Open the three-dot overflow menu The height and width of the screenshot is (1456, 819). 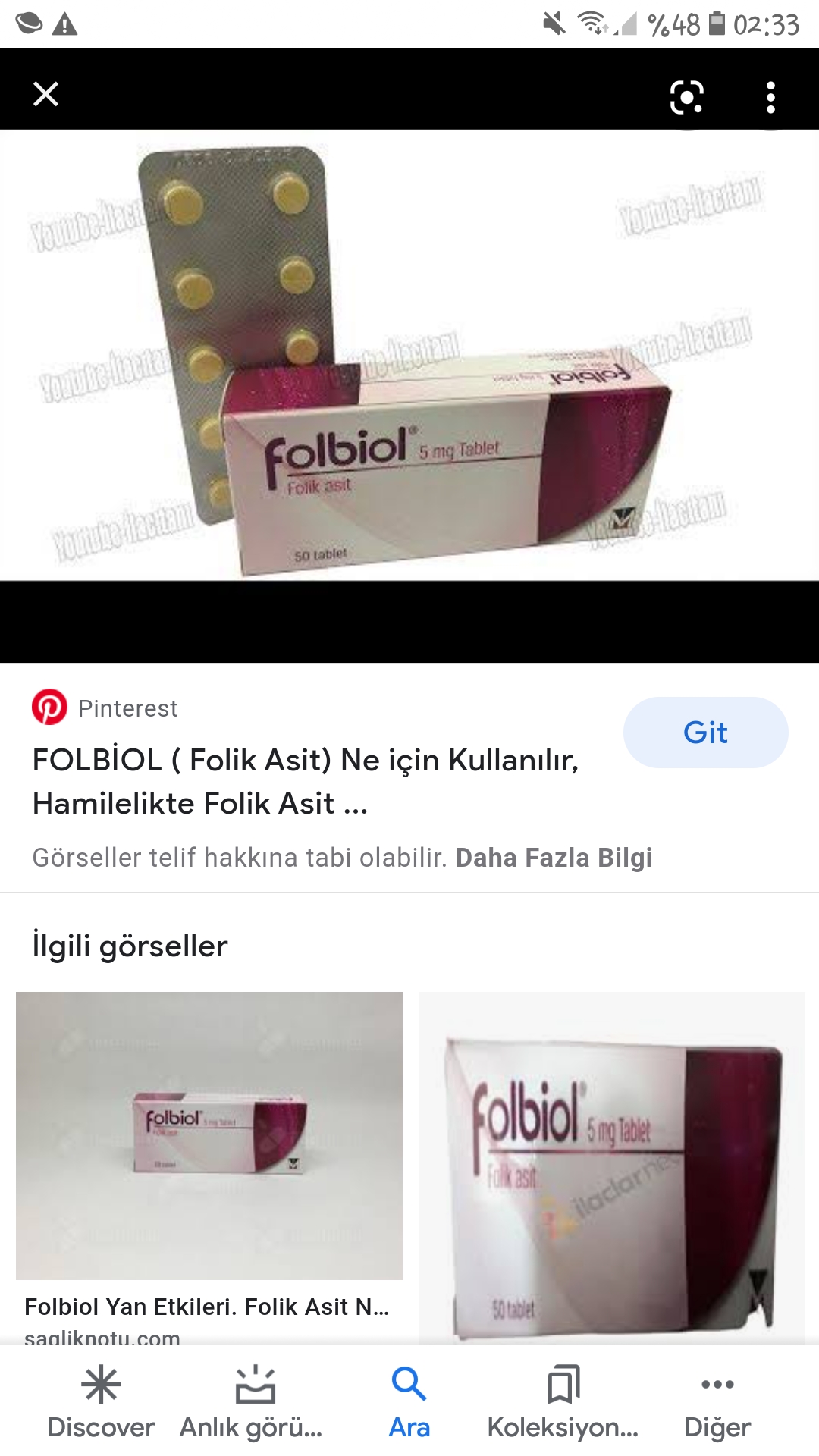click(770, 97)
